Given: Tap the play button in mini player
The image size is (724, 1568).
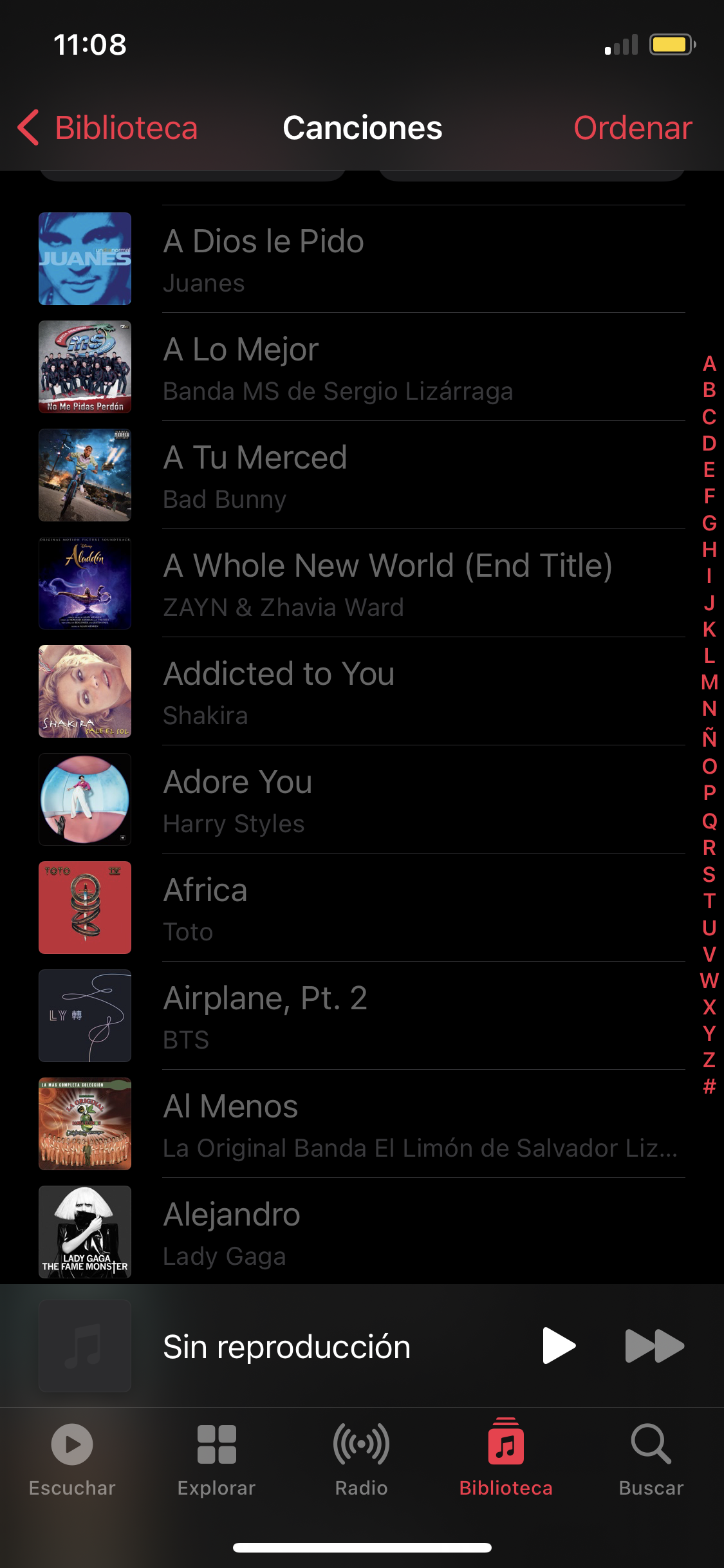Looking at the screenshot, I should click(558, 1345).
